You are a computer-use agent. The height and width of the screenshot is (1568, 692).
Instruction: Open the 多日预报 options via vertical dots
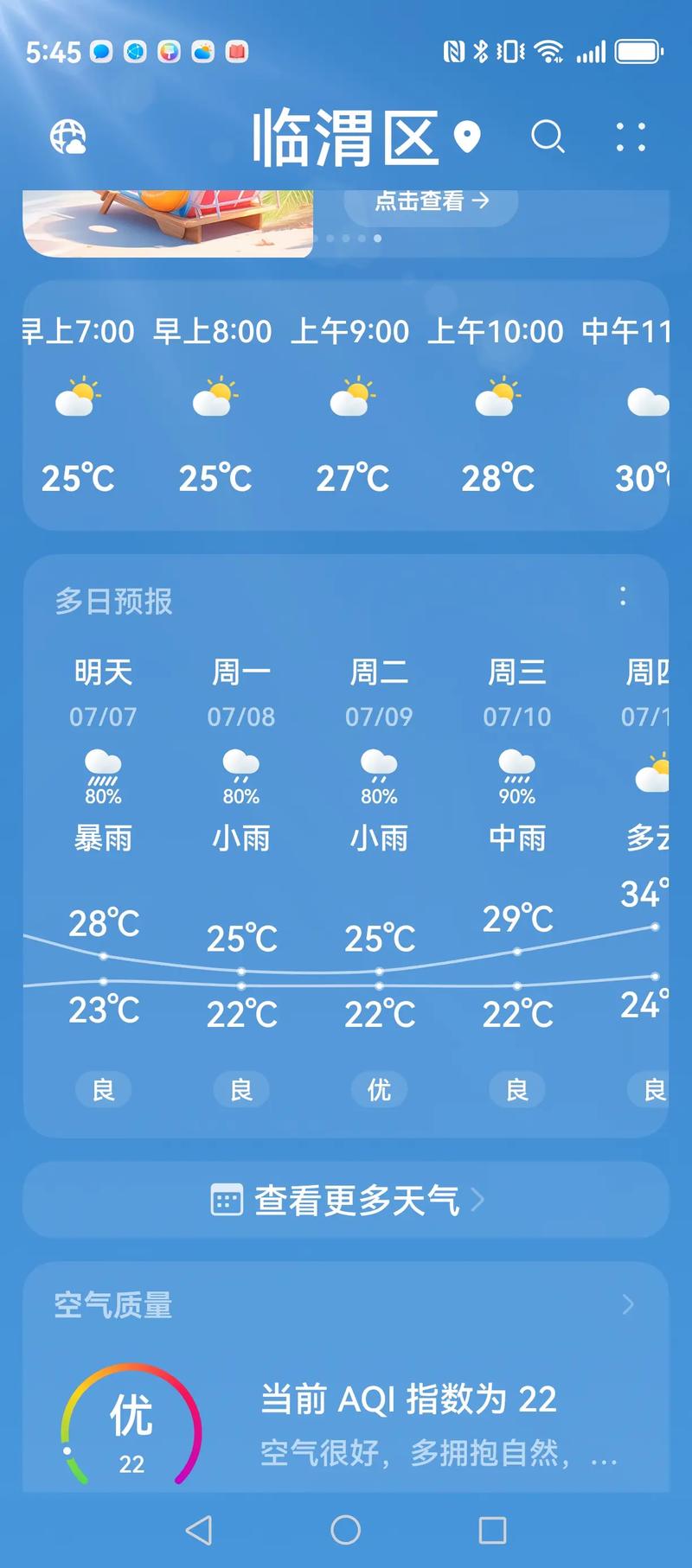[x=625, y=596]
